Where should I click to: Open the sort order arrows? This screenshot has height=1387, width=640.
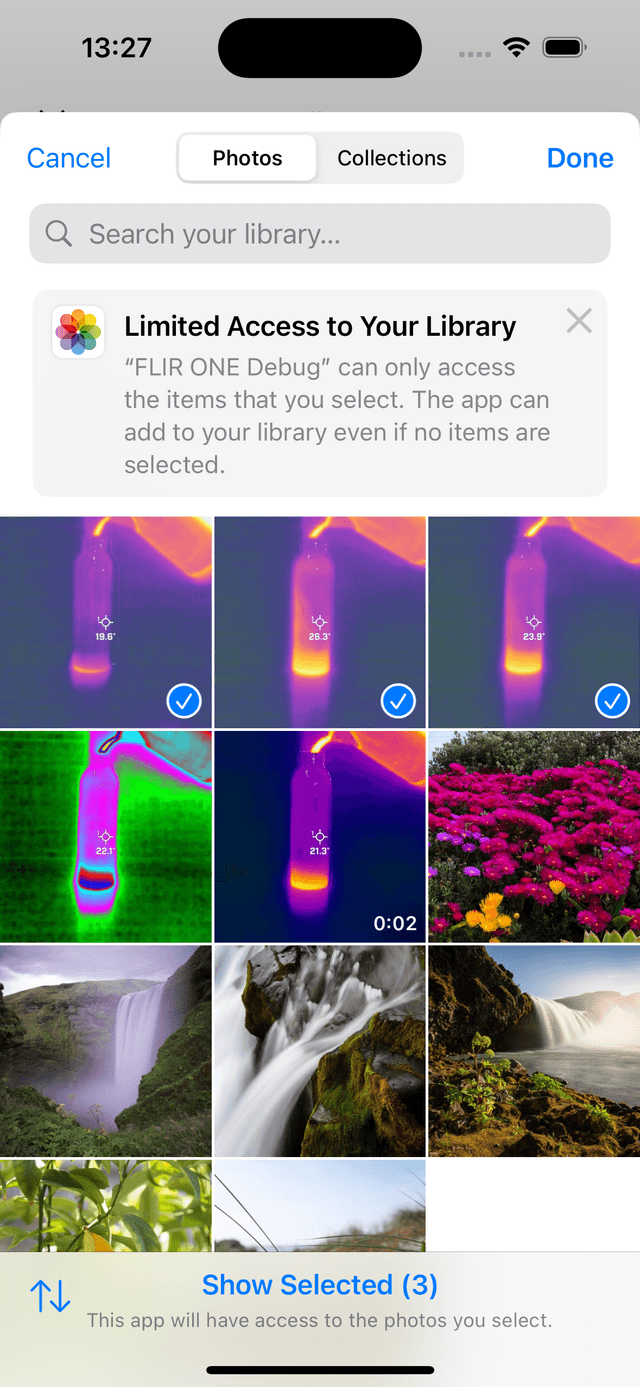(50, 1296)
